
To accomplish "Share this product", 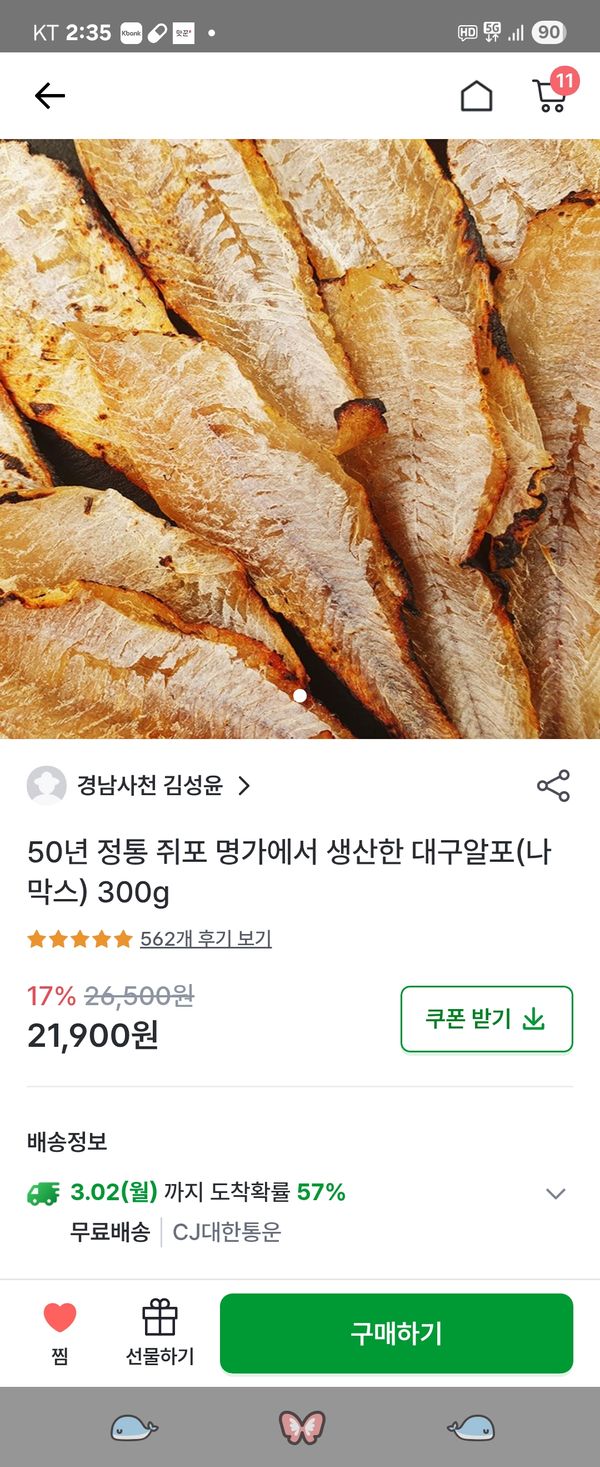I will pyautogui.click(x=553, y=786).
